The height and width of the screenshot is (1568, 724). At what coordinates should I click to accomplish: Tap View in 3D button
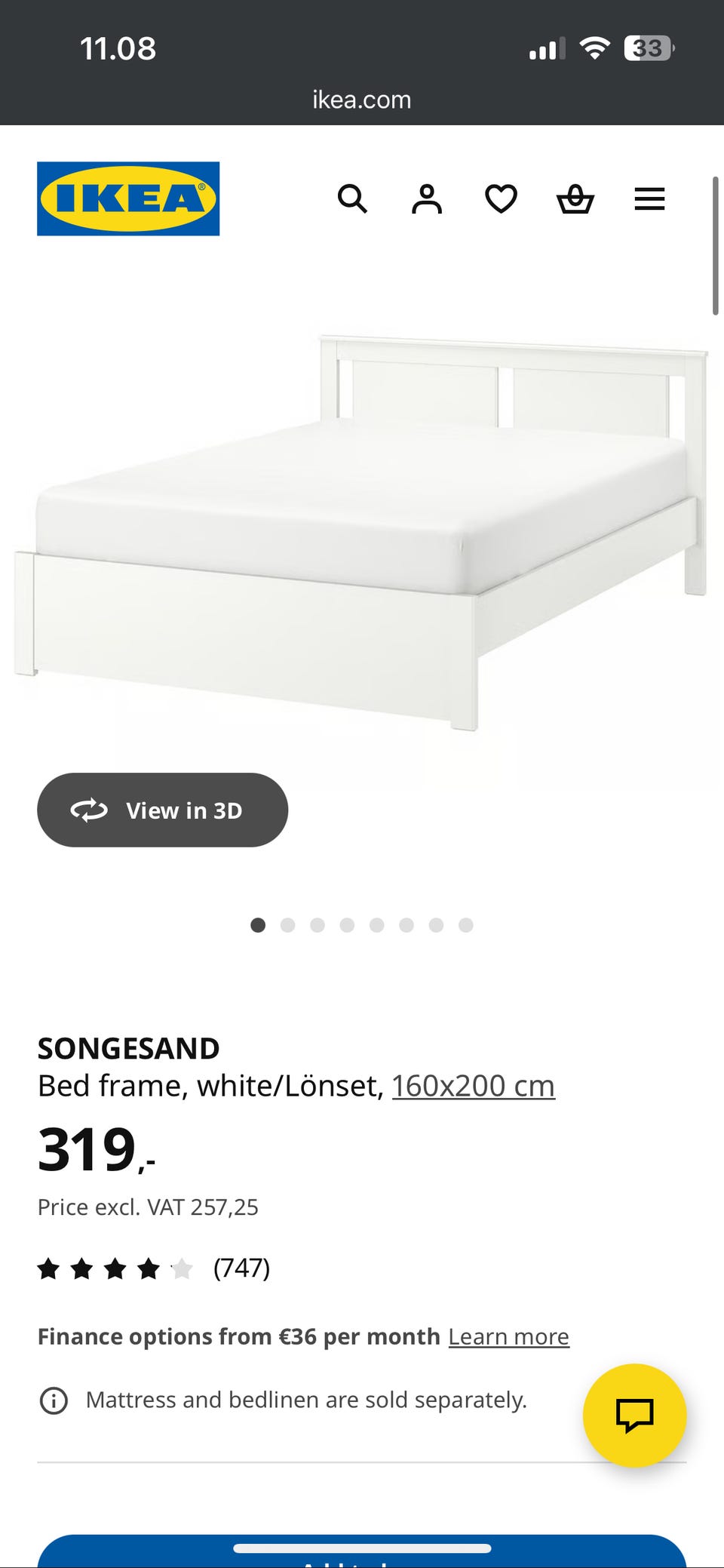tap(162, 810)
